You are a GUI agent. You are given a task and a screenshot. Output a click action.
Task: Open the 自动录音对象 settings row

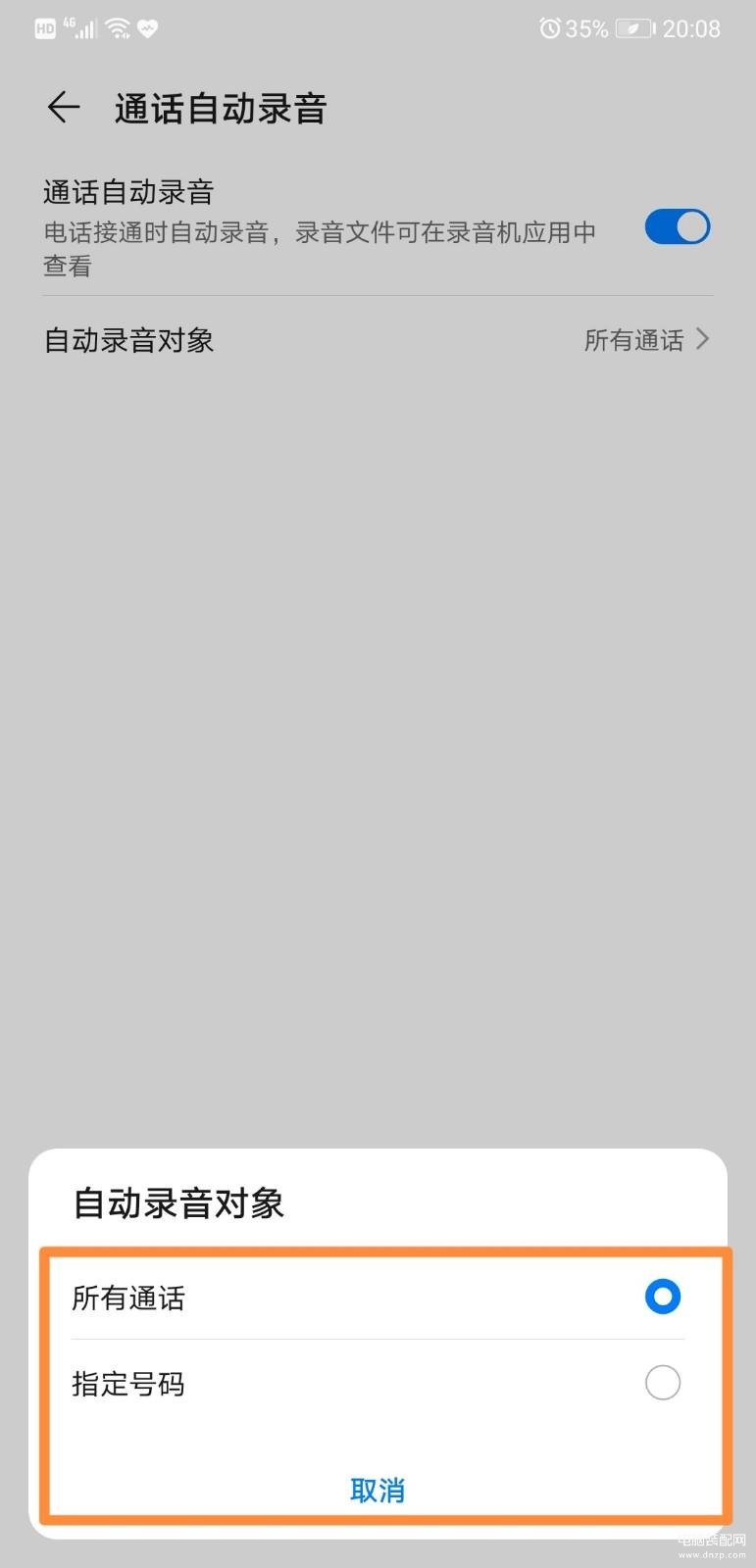pos(378,340)
